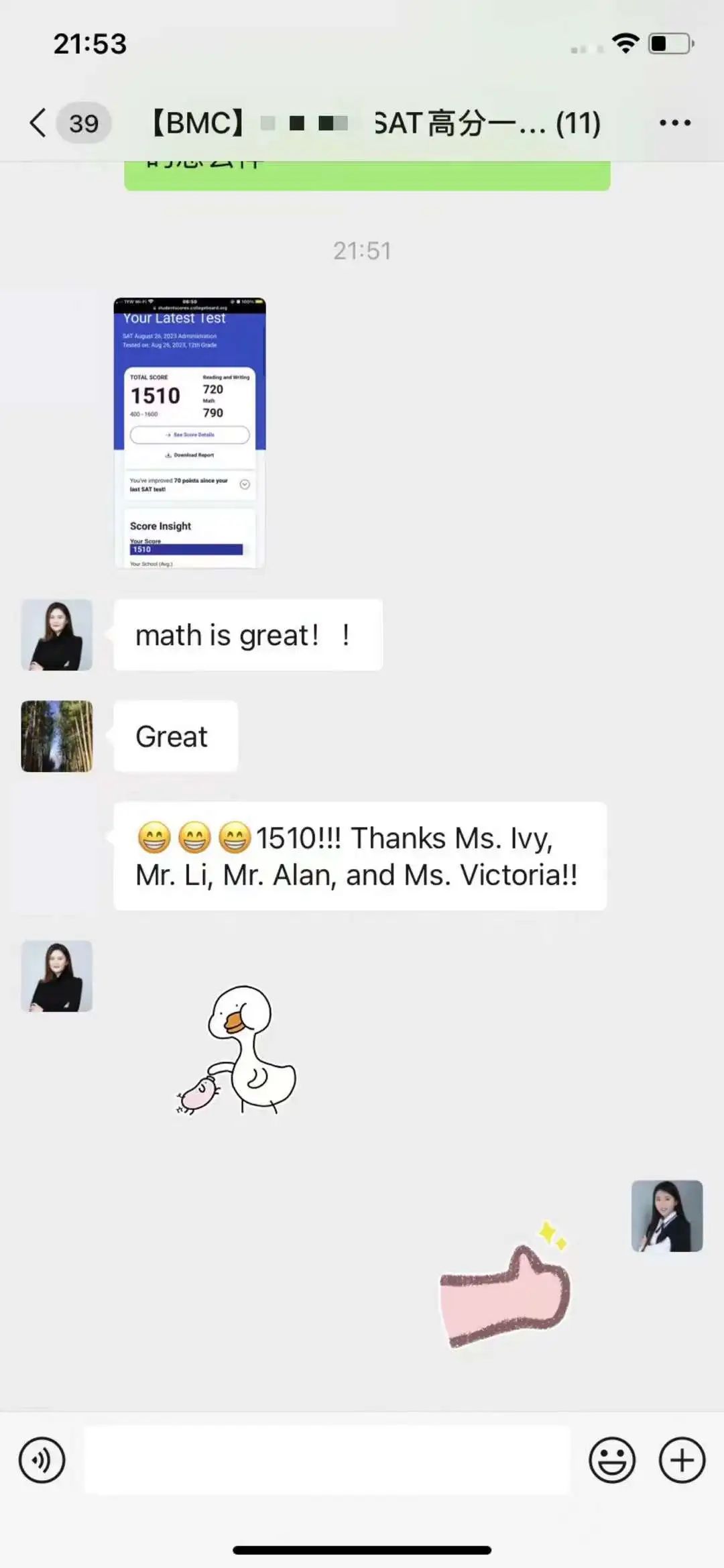
Task: Open the plus attachments menu
Action: point(682,1460)
